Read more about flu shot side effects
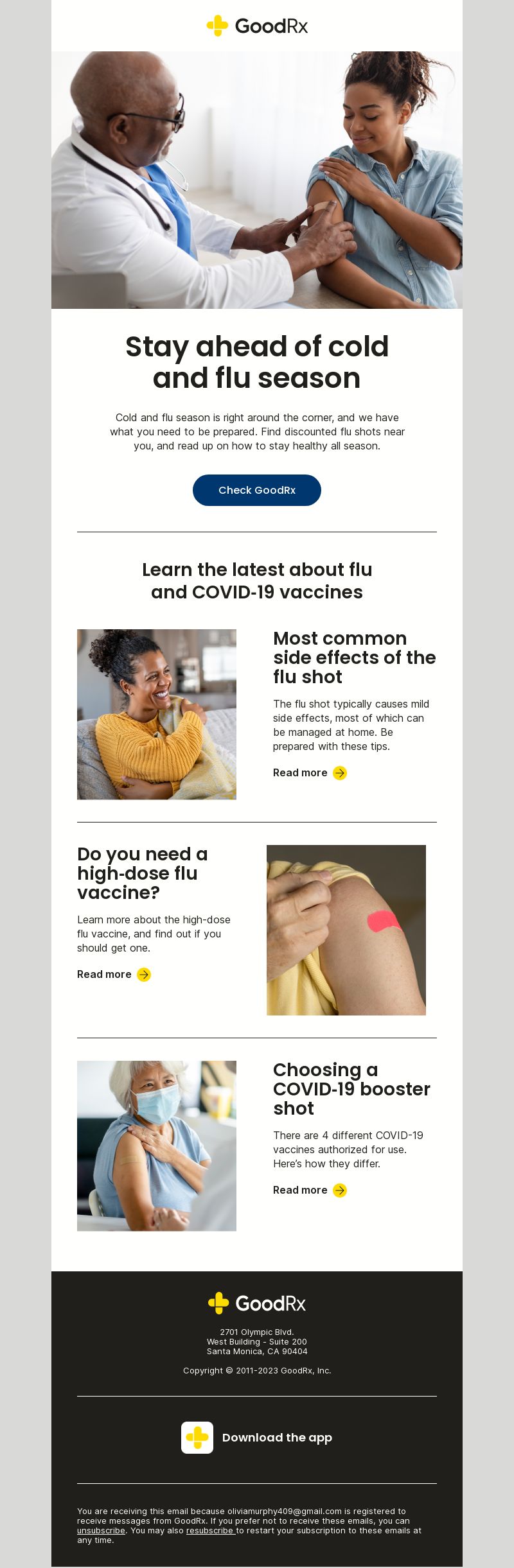The image size is (514, 1568). pos(310,773)
